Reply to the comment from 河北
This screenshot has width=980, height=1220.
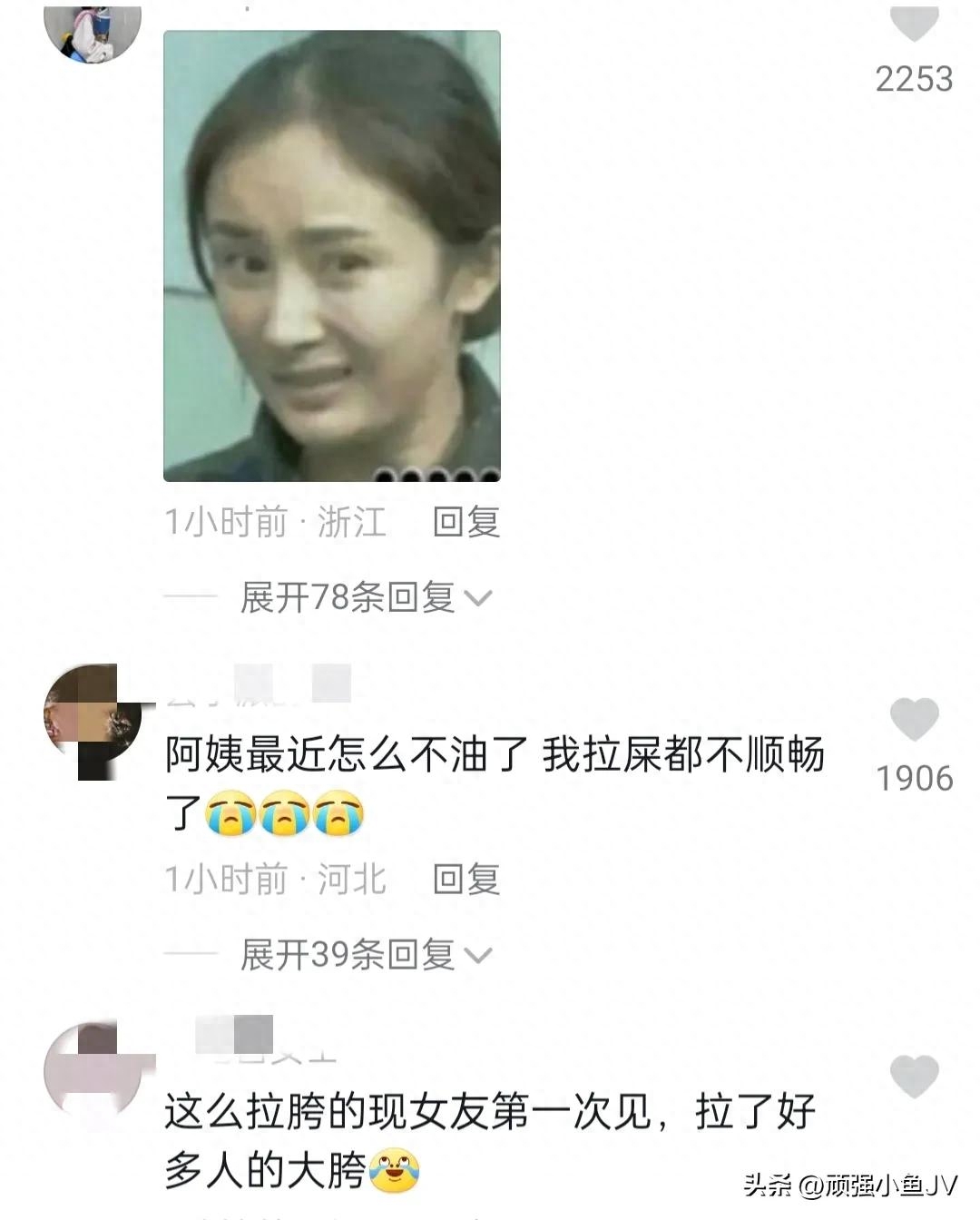point(465,880)
